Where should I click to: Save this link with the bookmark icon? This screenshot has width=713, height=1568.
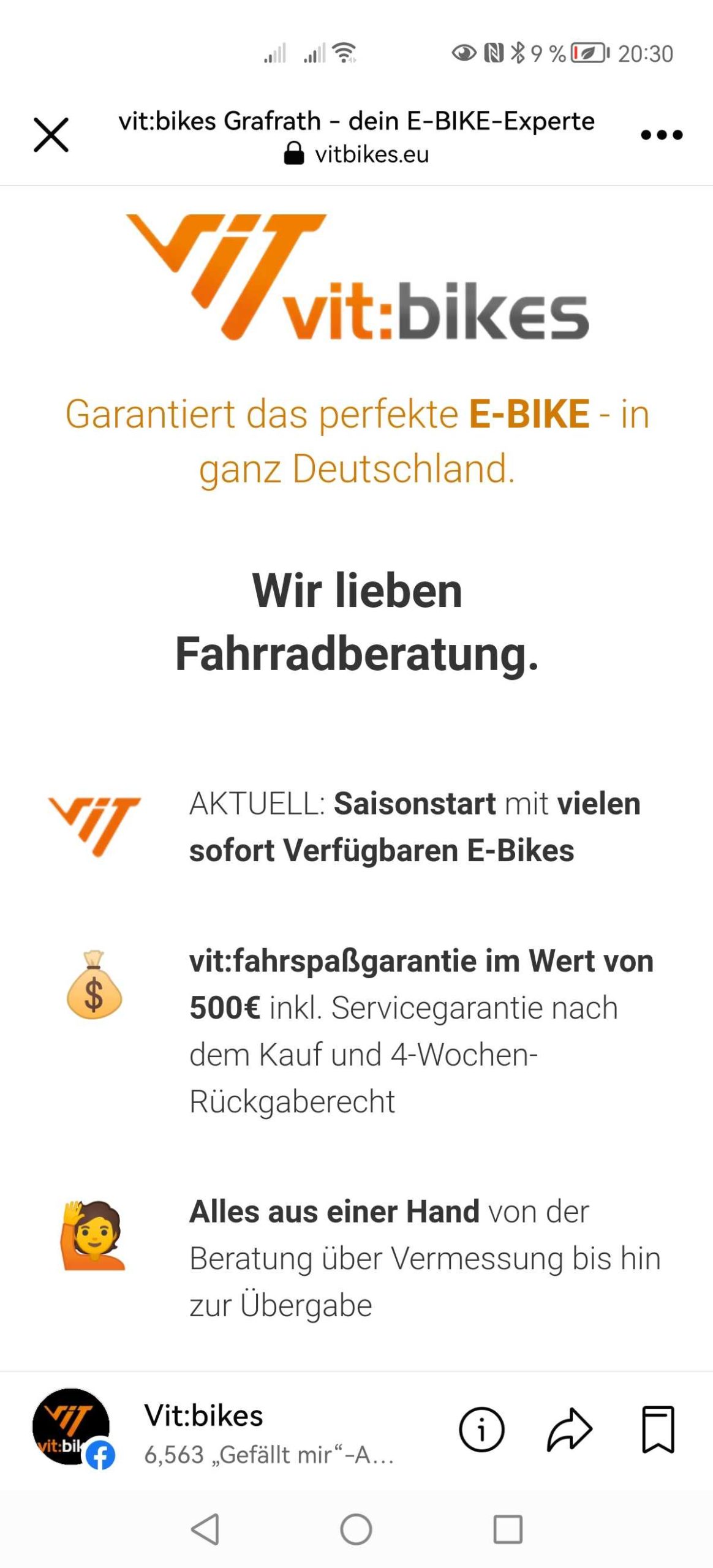tap(658, 1430)
